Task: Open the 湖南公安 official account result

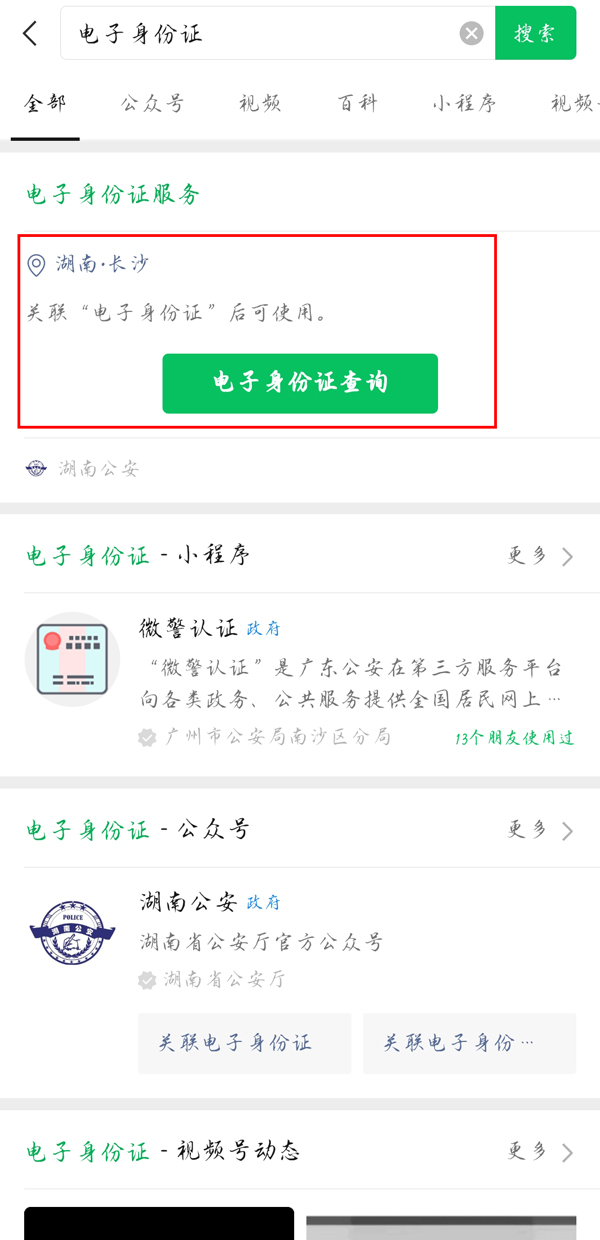Action: click(x=188, y=902)
